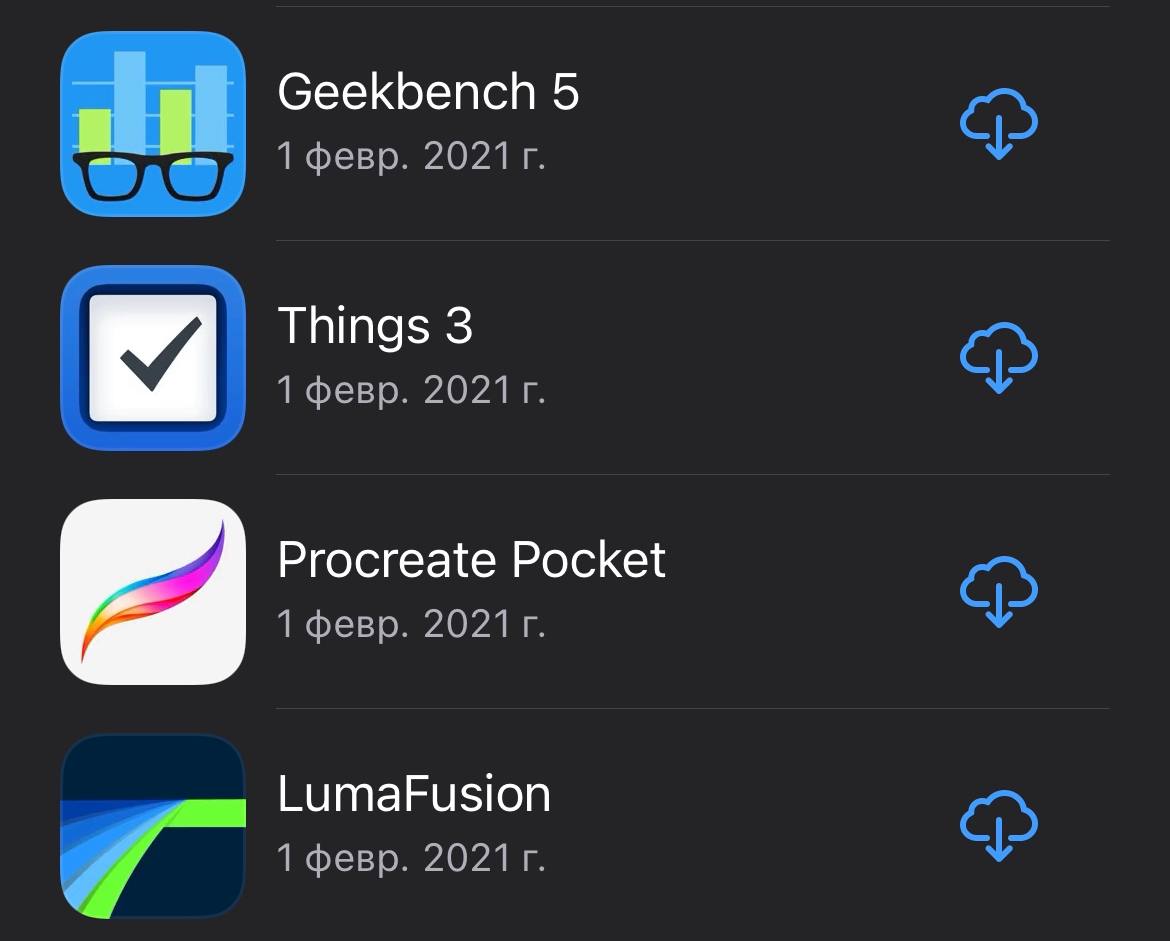Tap the cloud download for Procreate Pocket
Viewport: 1170px width, 941px height.
point(999,591)
